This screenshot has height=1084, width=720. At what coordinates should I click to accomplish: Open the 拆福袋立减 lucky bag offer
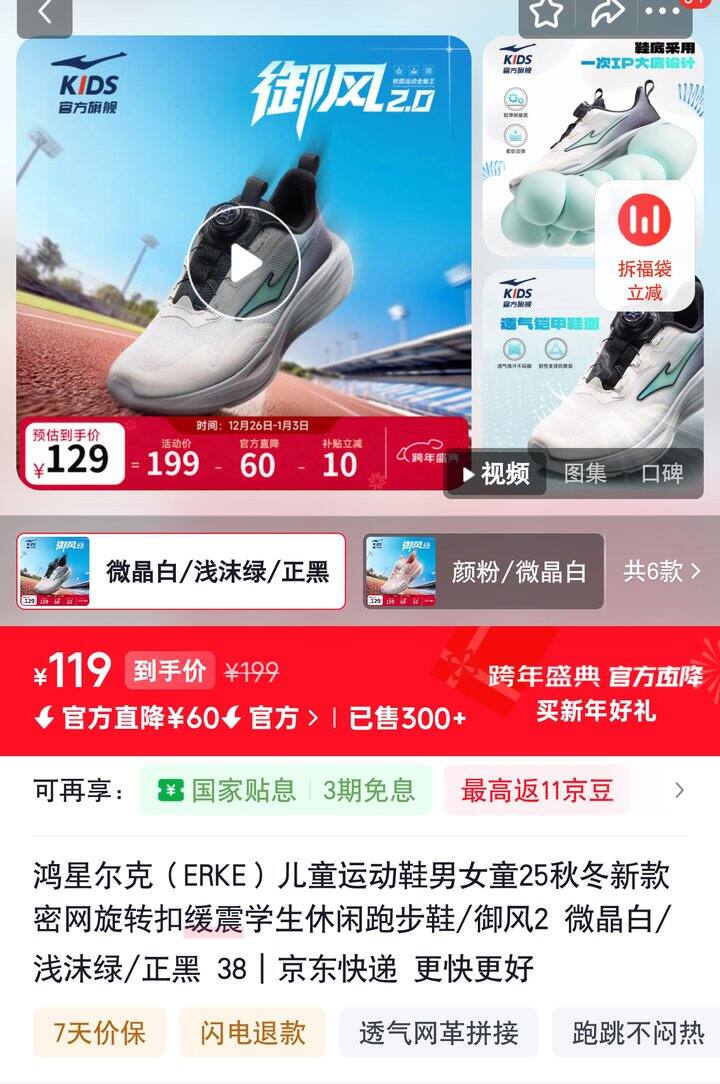[x=645, y=245]
